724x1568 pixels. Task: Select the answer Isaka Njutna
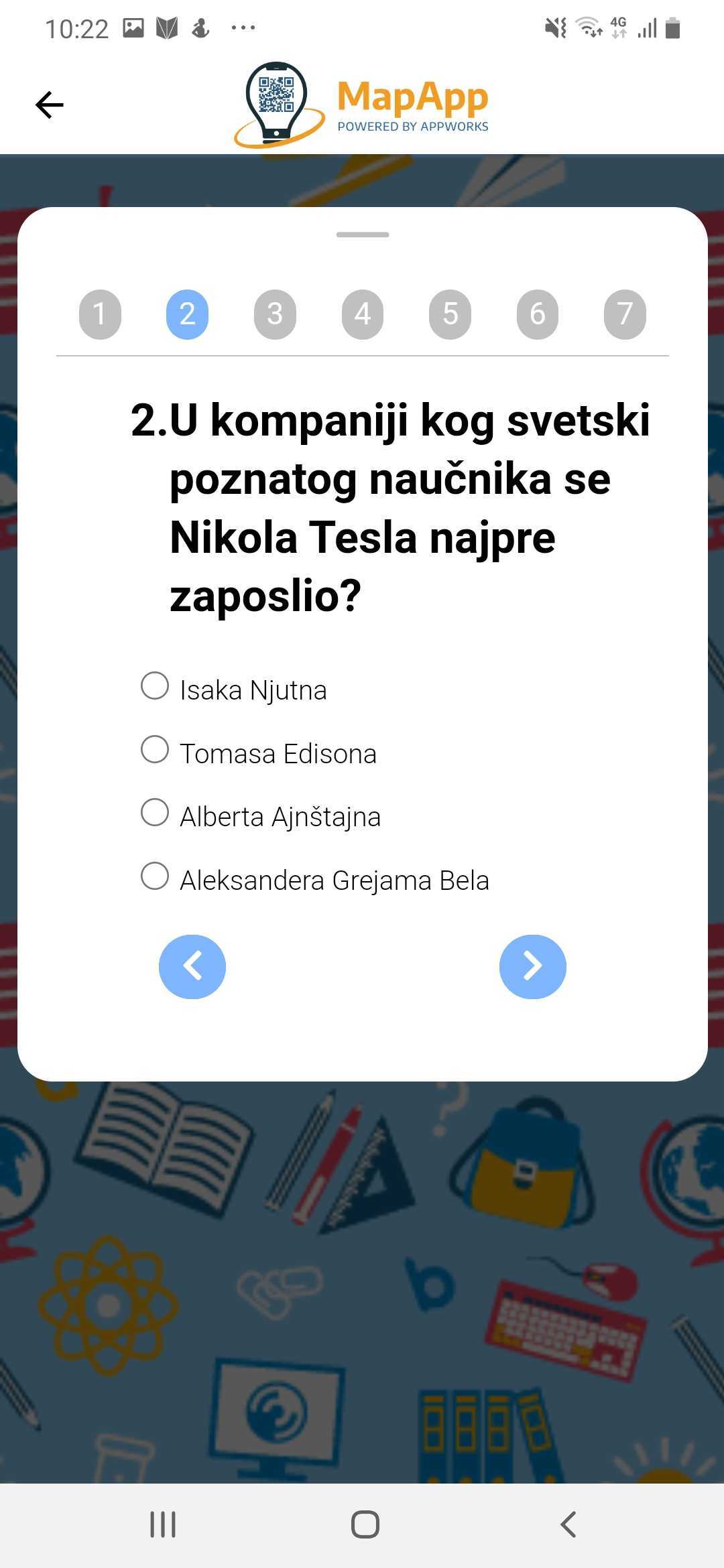click(x=155, y=686)
